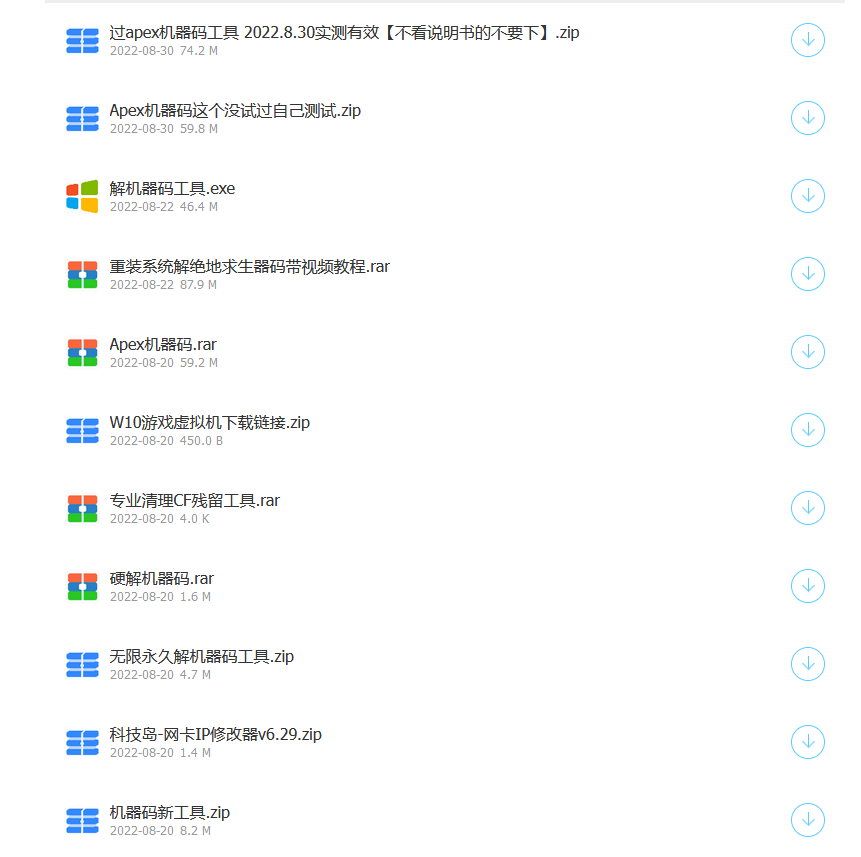Download 硬解机器码.rar
The width and height of the screenshot is (861, 857).
tap(807, 586)
